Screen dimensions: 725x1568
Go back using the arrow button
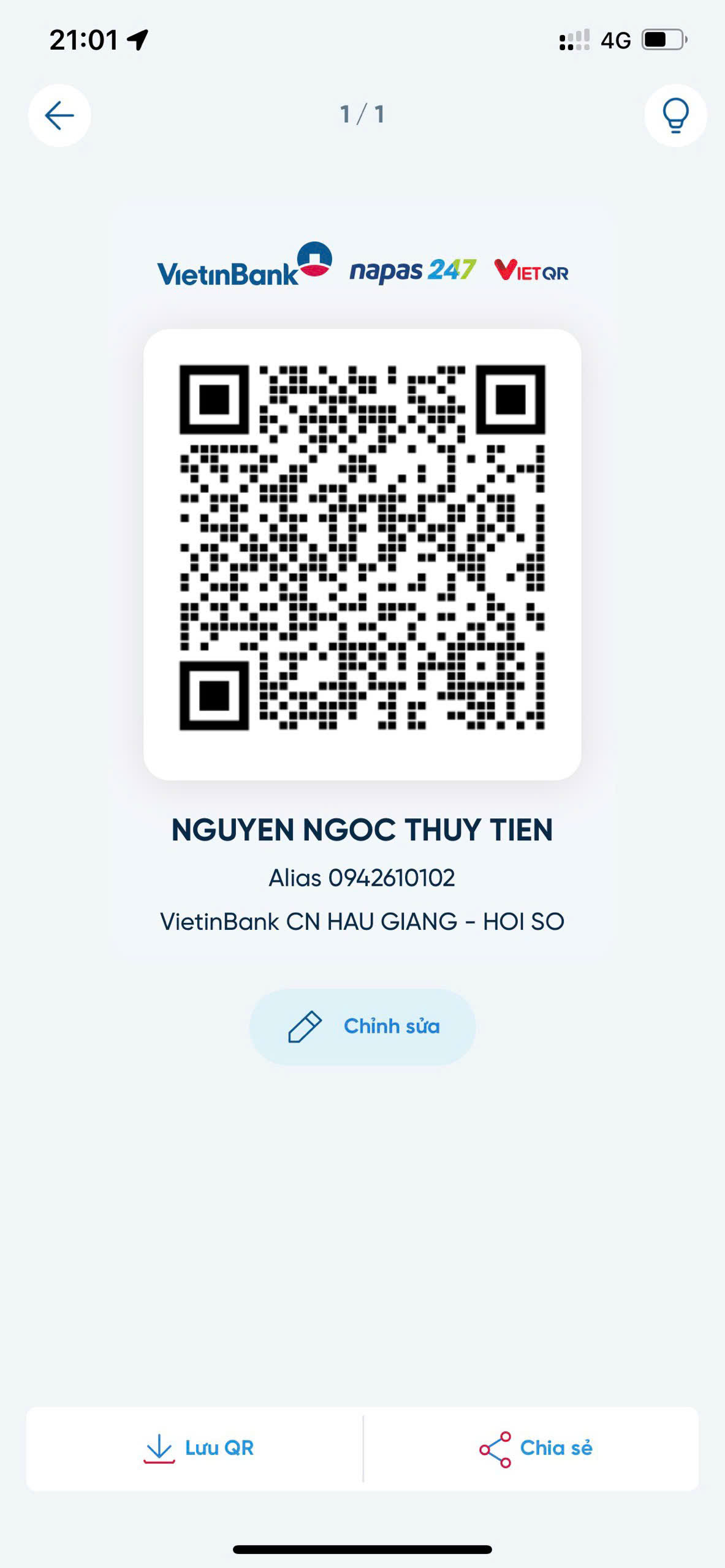59,115
